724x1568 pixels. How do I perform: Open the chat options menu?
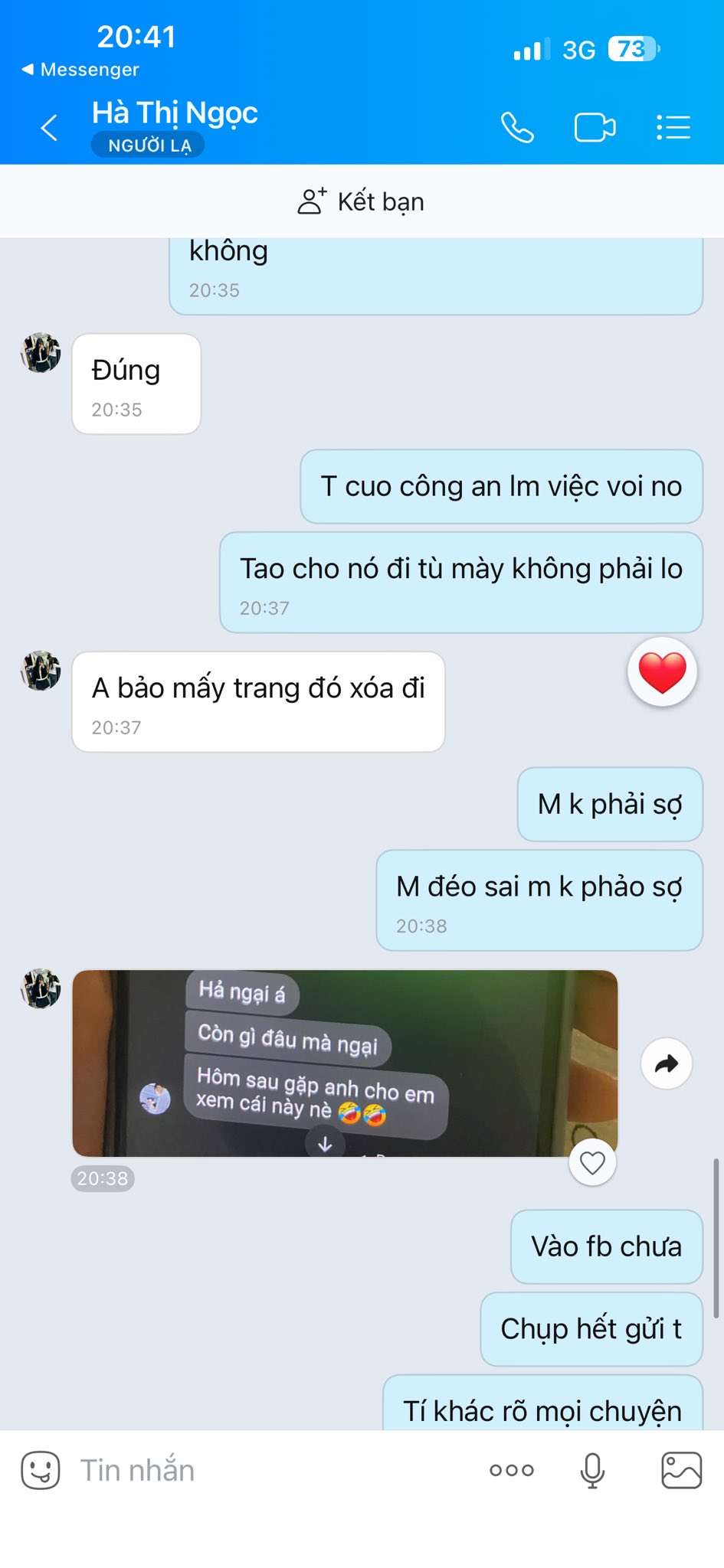point(673,127)
